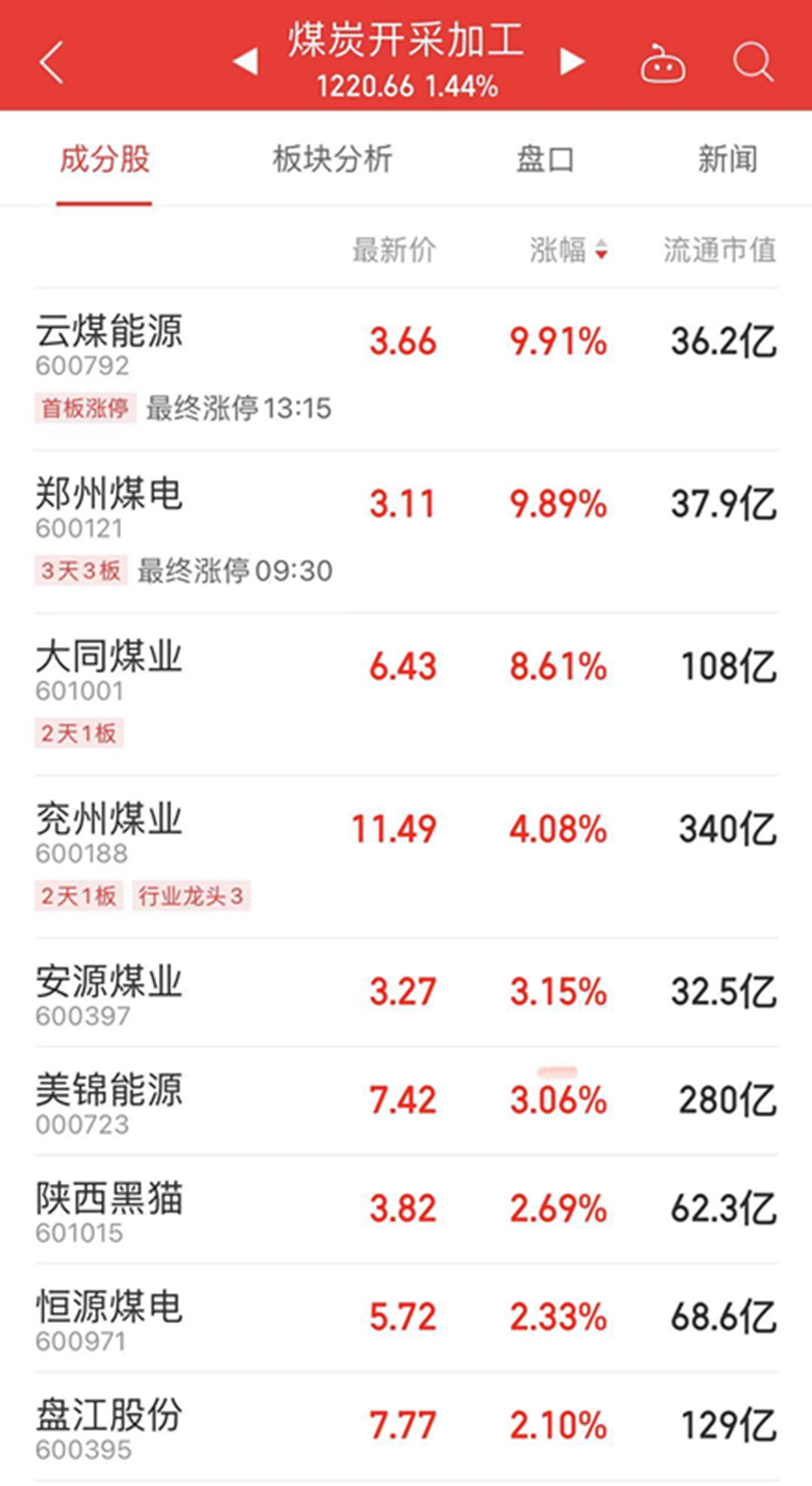Go back using the top-left arrow
This screenshot has height=1486, width=812.
[x=52, y=62]
